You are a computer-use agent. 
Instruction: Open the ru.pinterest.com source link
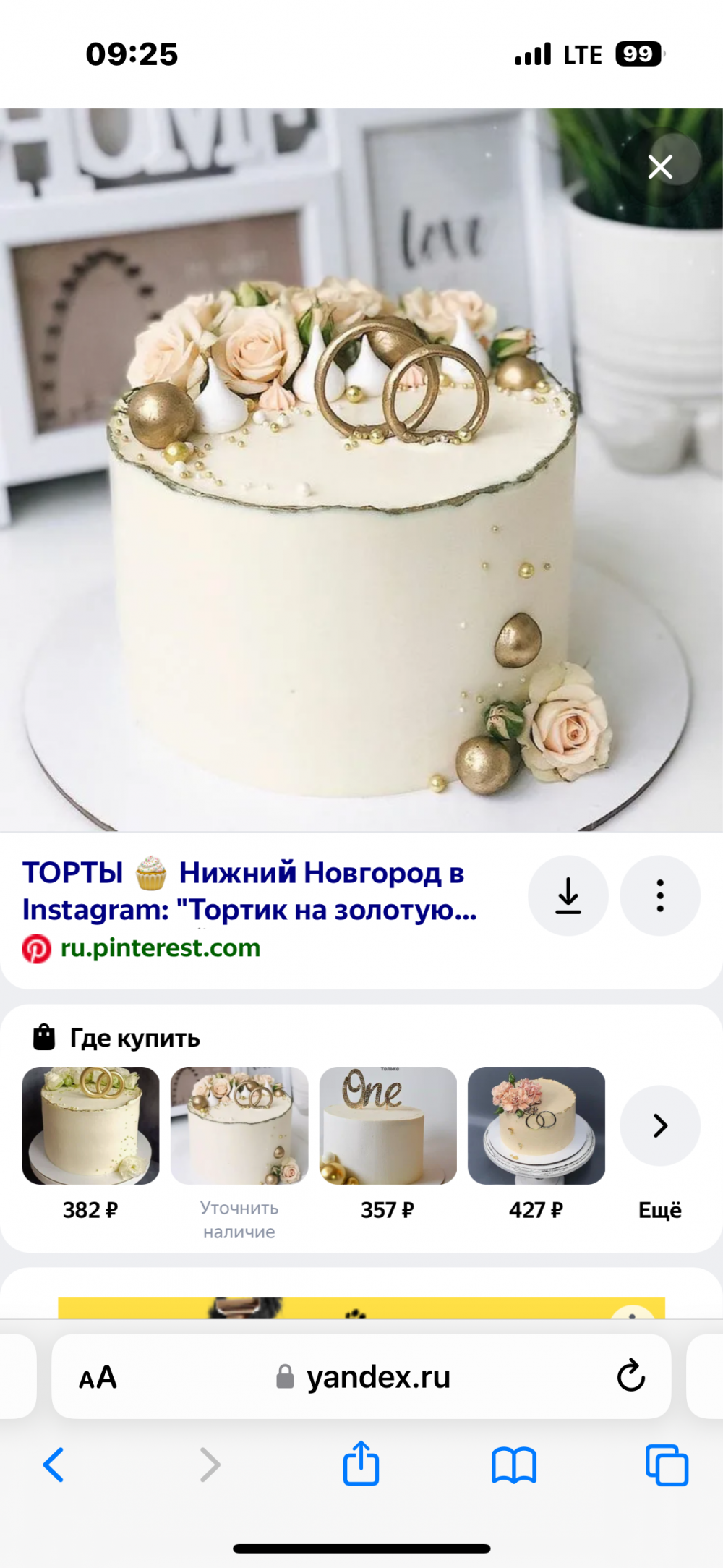point(160,948)
